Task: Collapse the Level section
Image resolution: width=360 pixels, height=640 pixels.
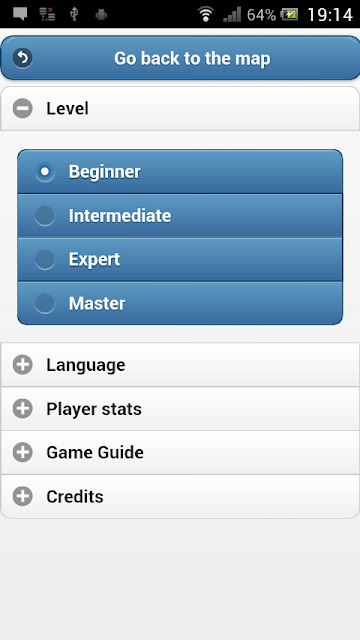Action: 180,109
